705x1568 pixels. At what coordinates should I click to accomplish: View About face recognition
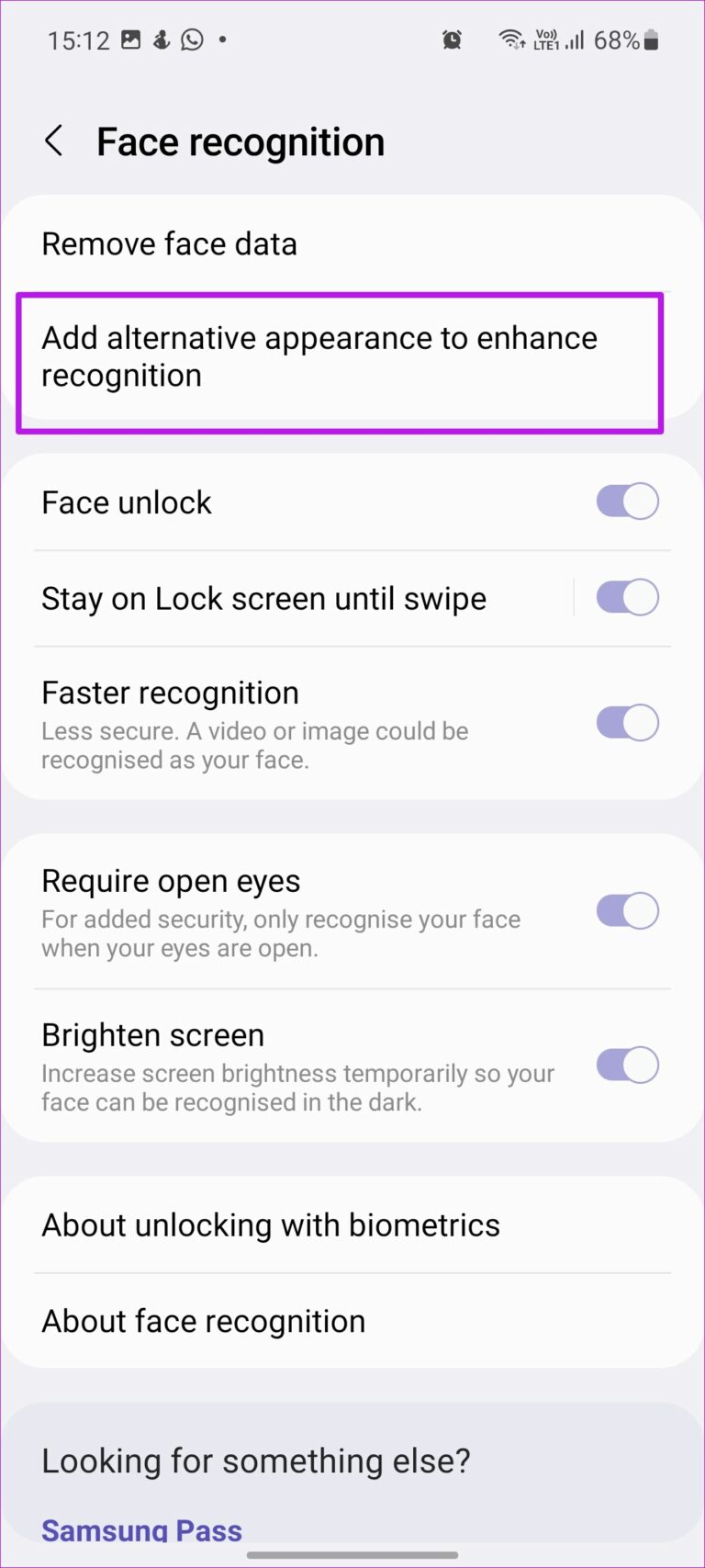click(x=202, y=1321)
